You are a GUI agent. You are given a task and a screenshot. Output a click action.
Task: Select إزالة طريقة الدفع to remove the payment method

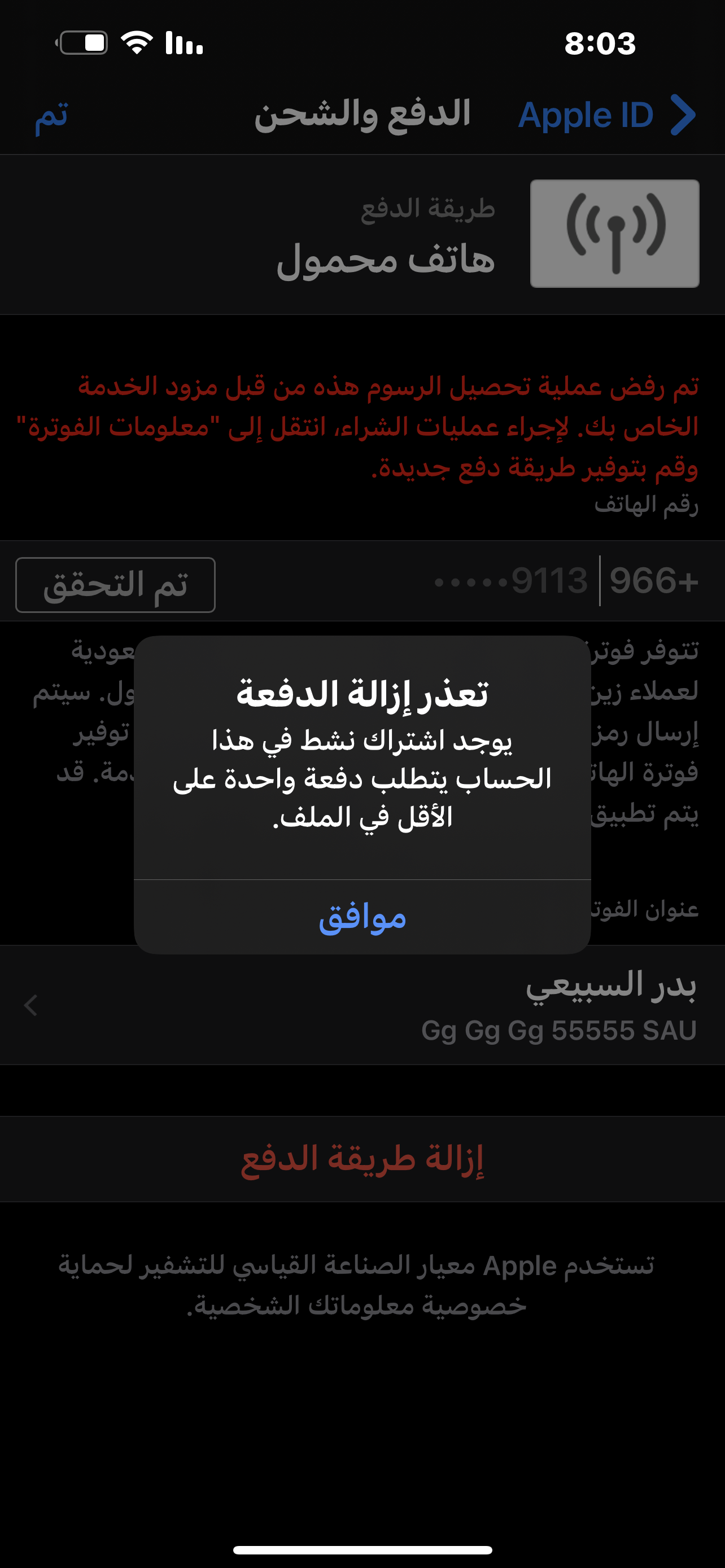point(362,1159)
